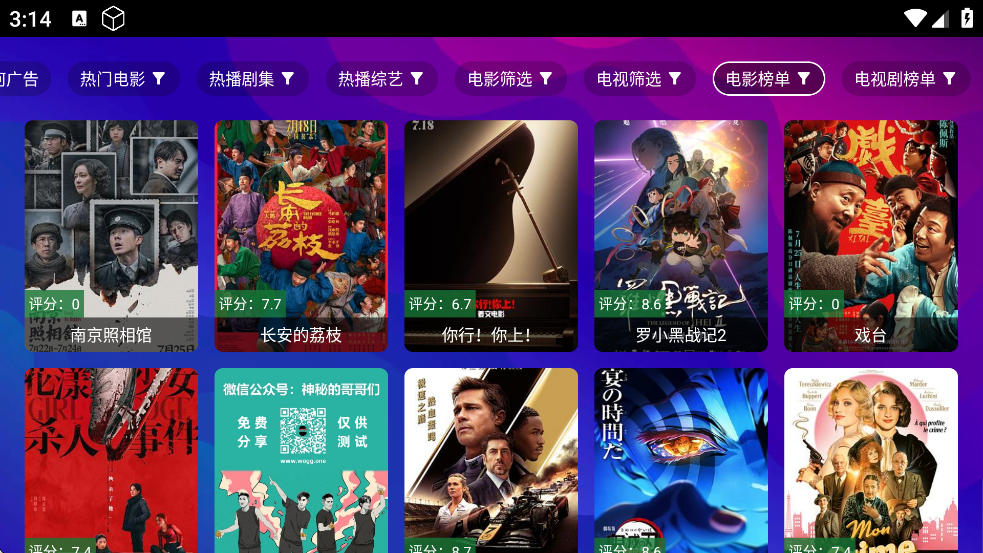Open the 电视筛选 filter
Screen dimensions: 983x553
coord(639,79)
